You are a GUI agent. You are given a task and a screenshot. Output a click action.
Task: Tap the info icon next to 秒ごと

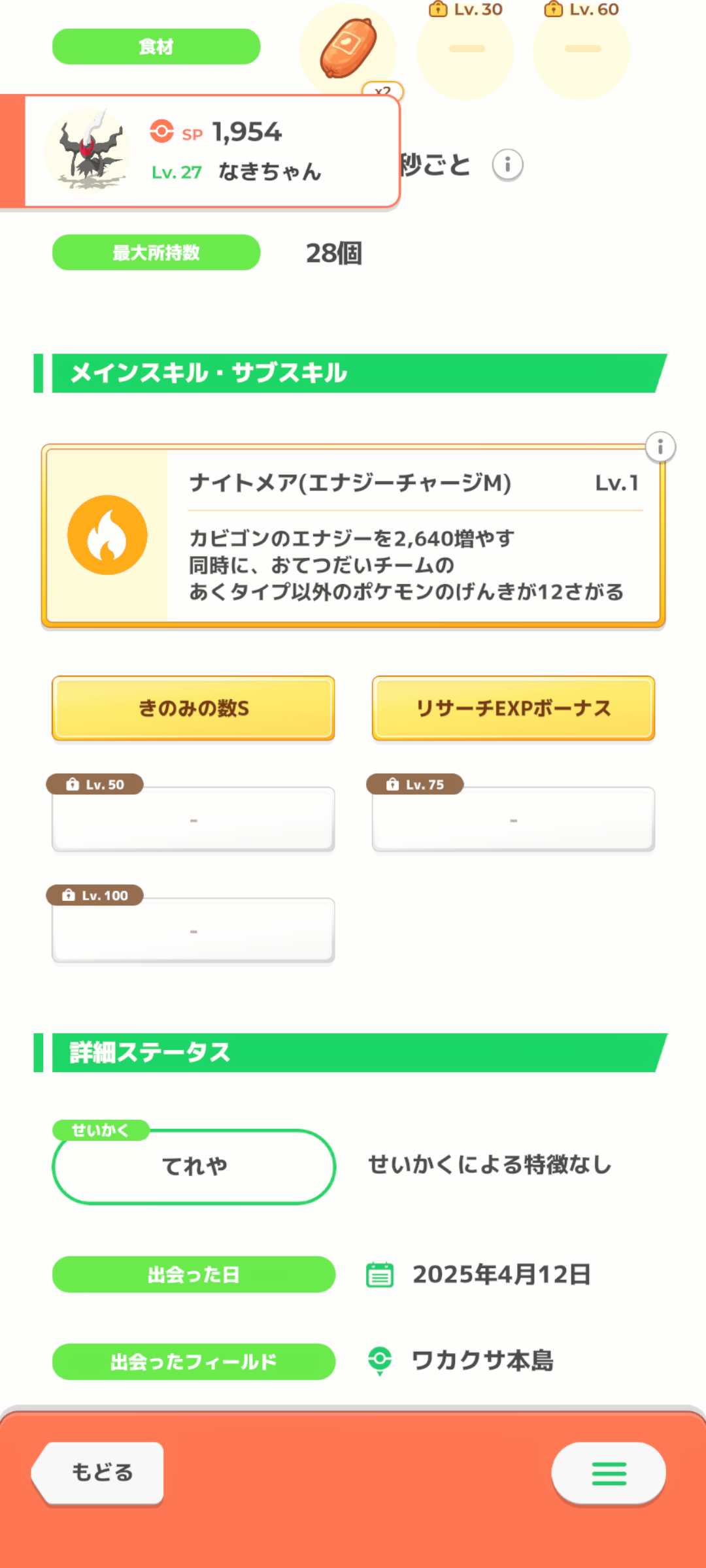click(507, 165)
